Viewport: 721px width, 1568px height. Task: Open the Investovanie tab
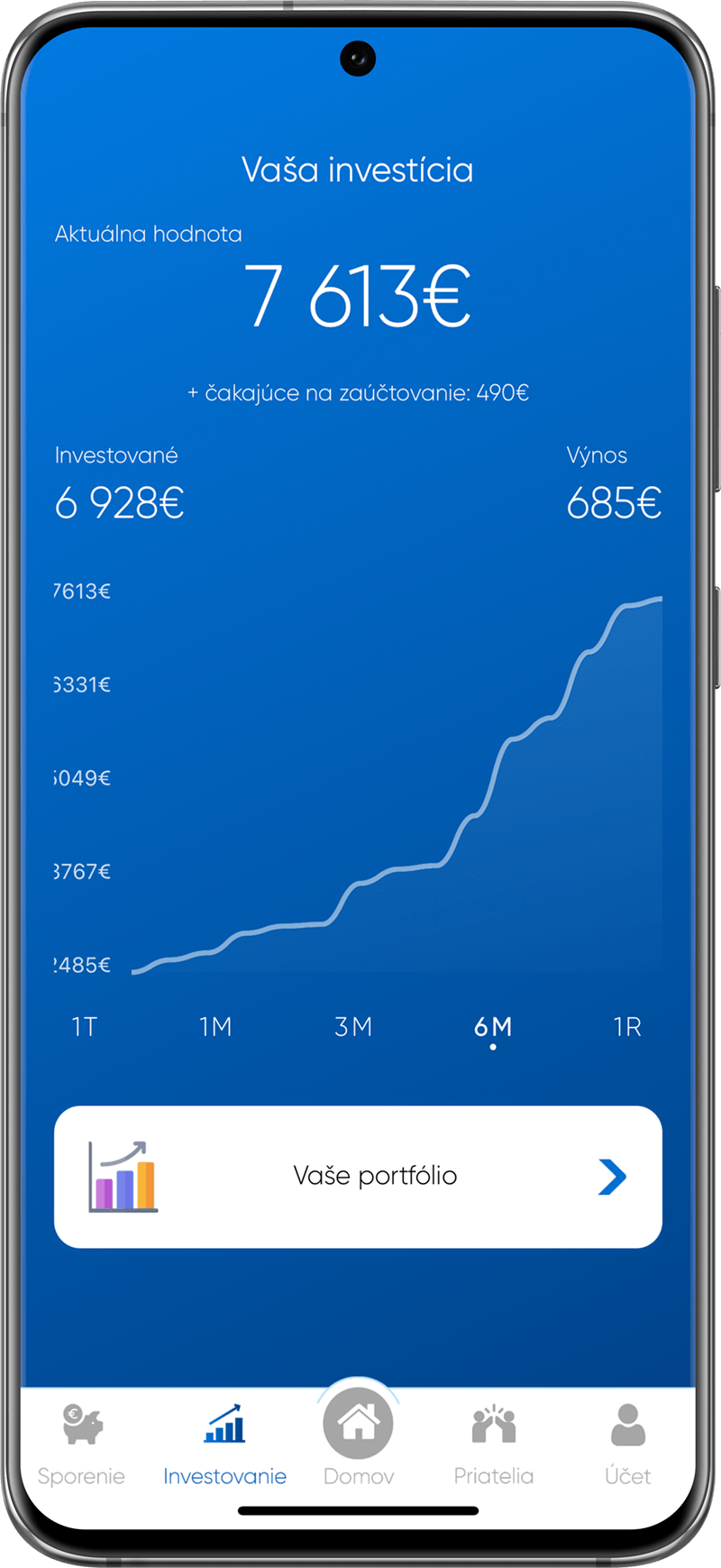point(224,1444)
